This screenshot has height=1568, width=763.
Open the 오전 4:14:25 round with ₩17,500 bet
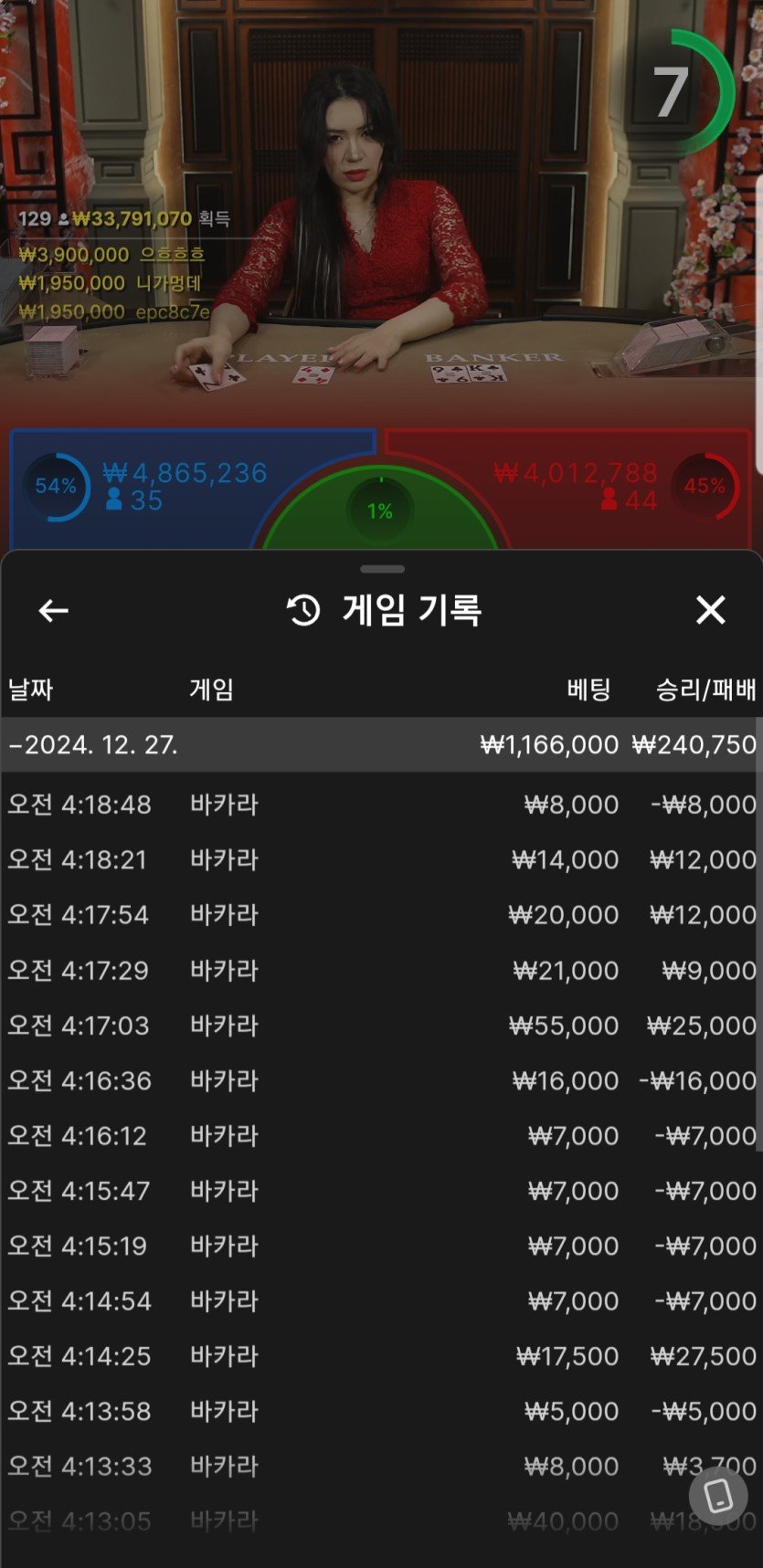click(x=381, y=1356)
